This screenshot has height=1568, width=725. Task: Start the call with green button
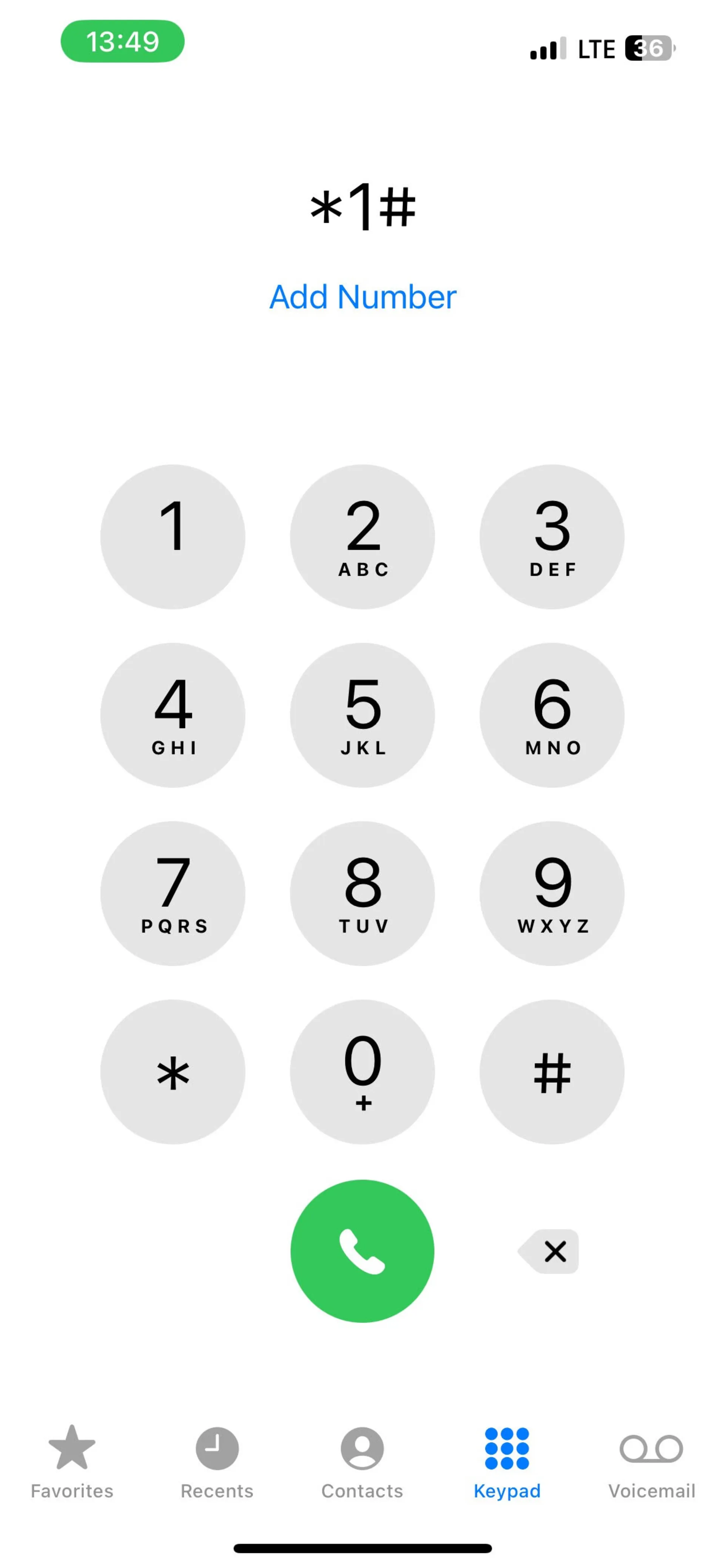(362, 1251)
